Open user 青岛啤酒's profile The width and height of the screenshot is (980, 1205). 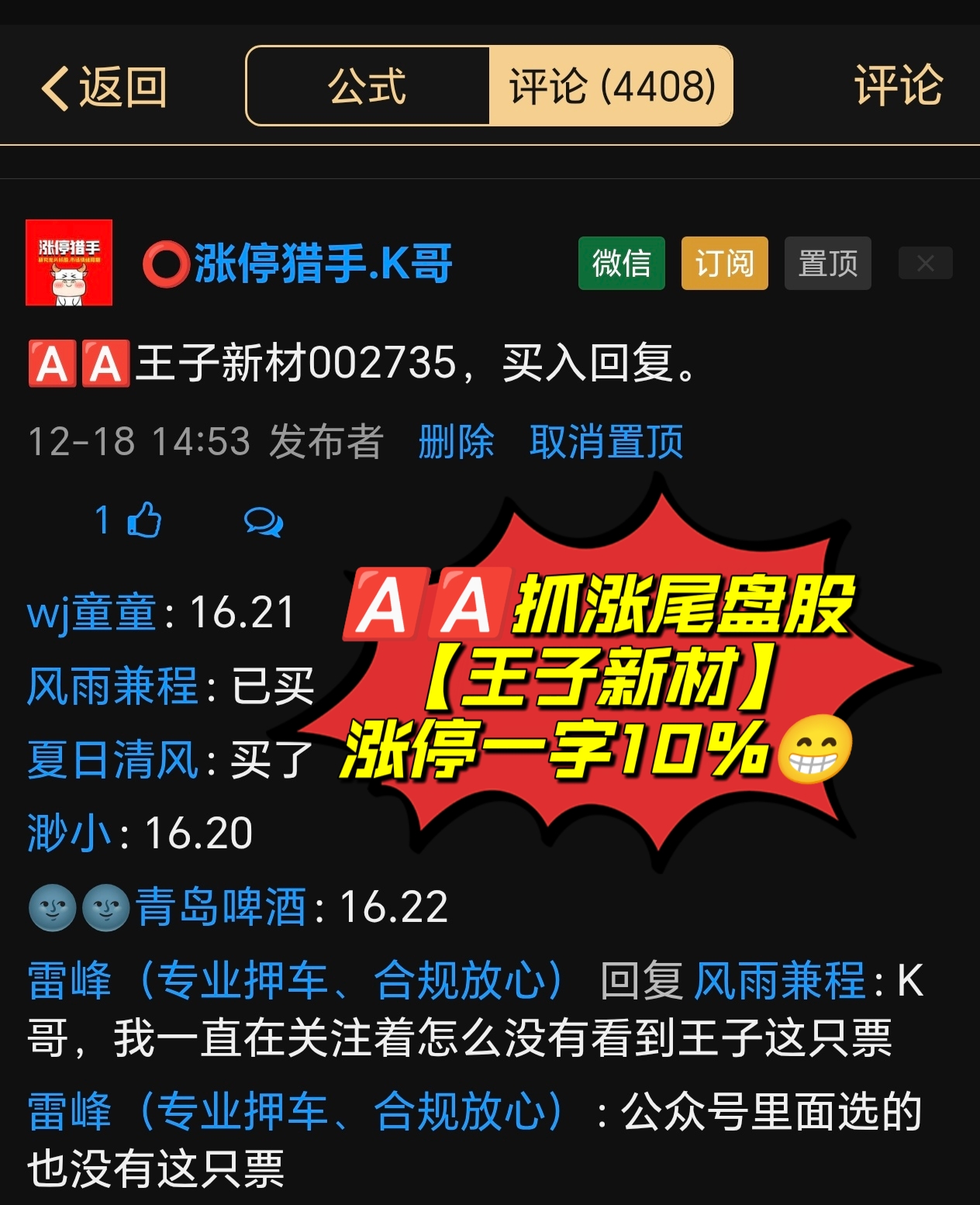[x=221, y=907]
